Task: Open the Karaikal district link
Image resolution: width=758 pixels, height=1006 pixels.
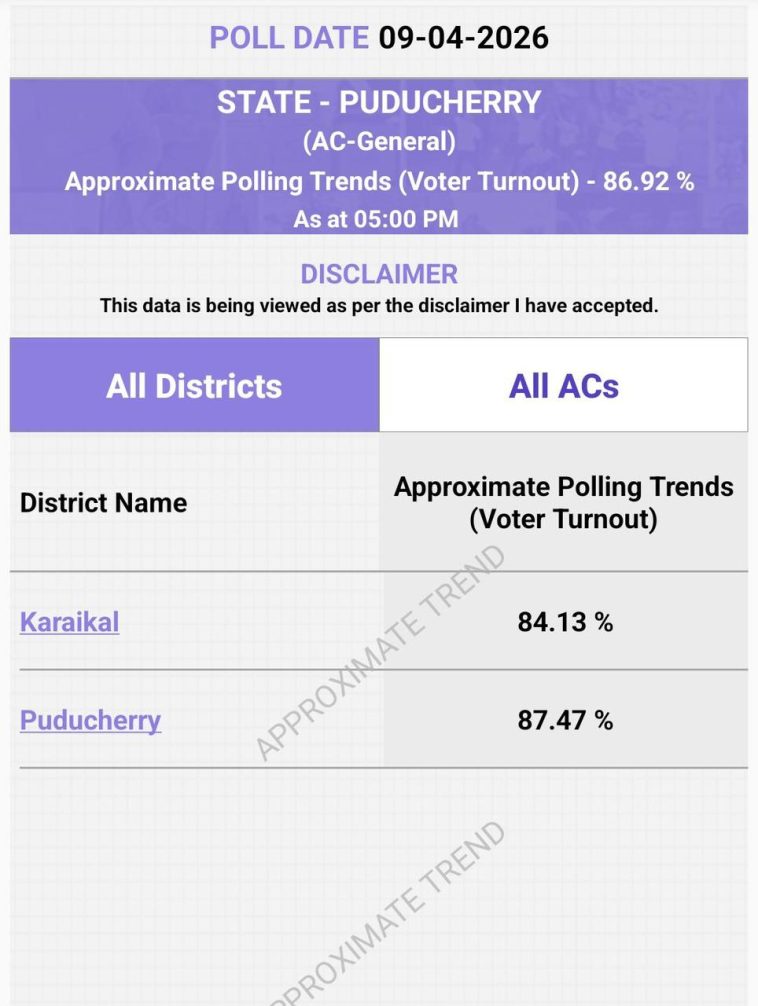Action: (69, 622)
